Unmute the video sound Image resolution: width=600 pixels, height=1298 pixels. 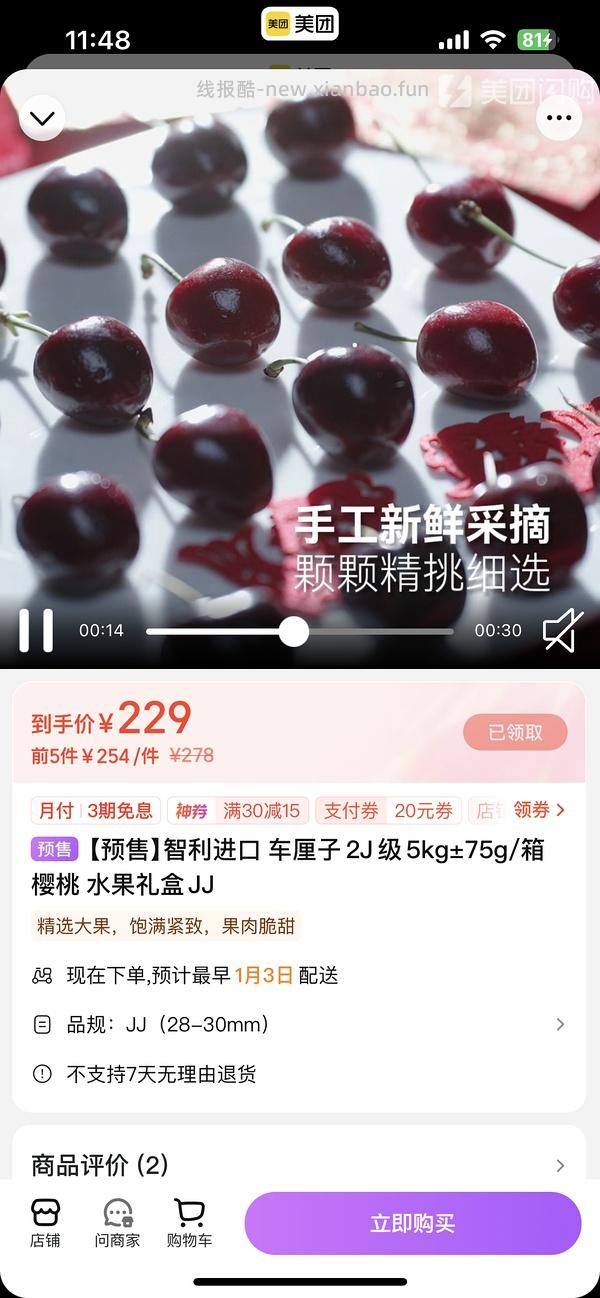[563, 630]
